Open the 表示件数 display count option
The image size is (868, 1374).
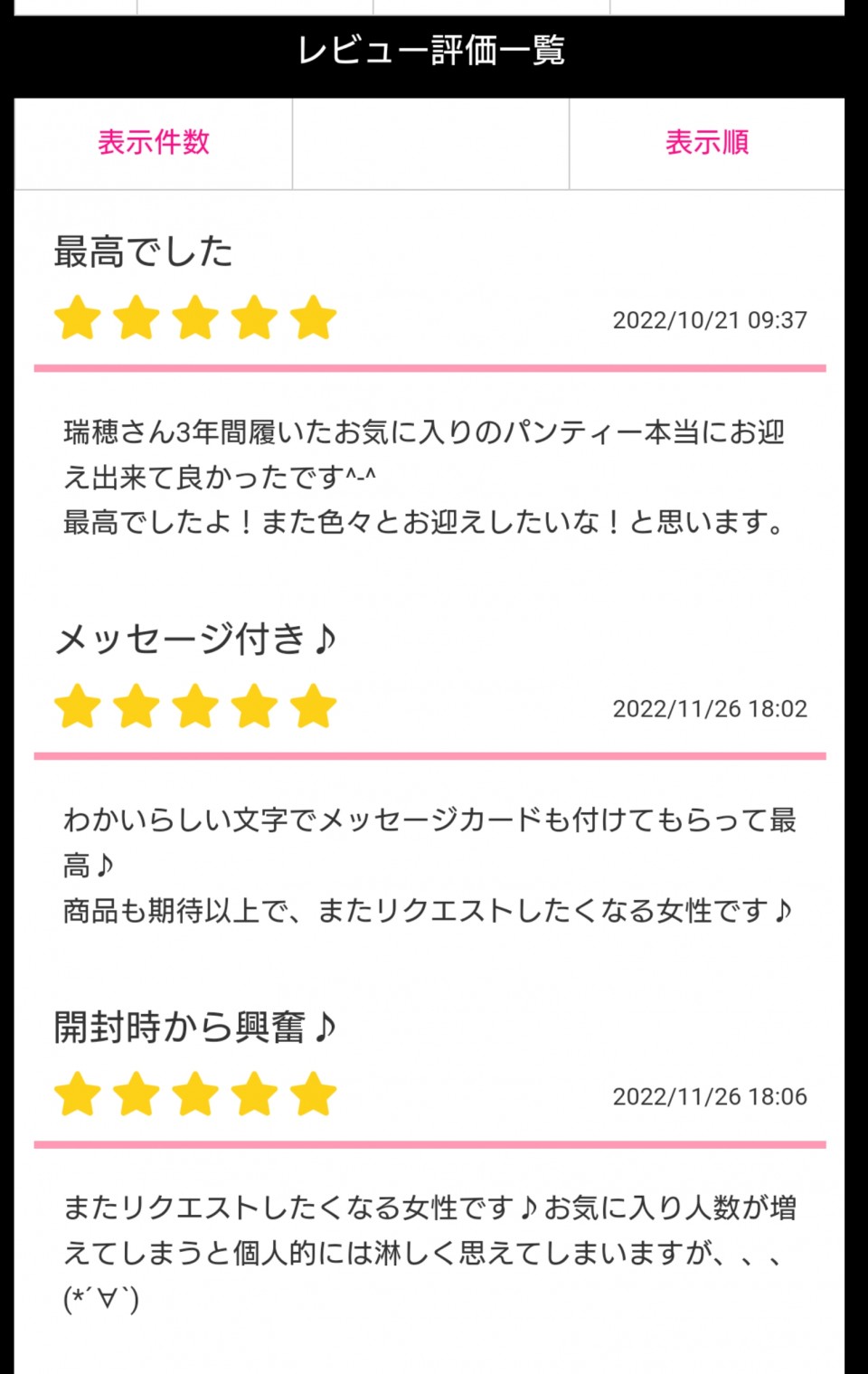[x=154, y=143]
